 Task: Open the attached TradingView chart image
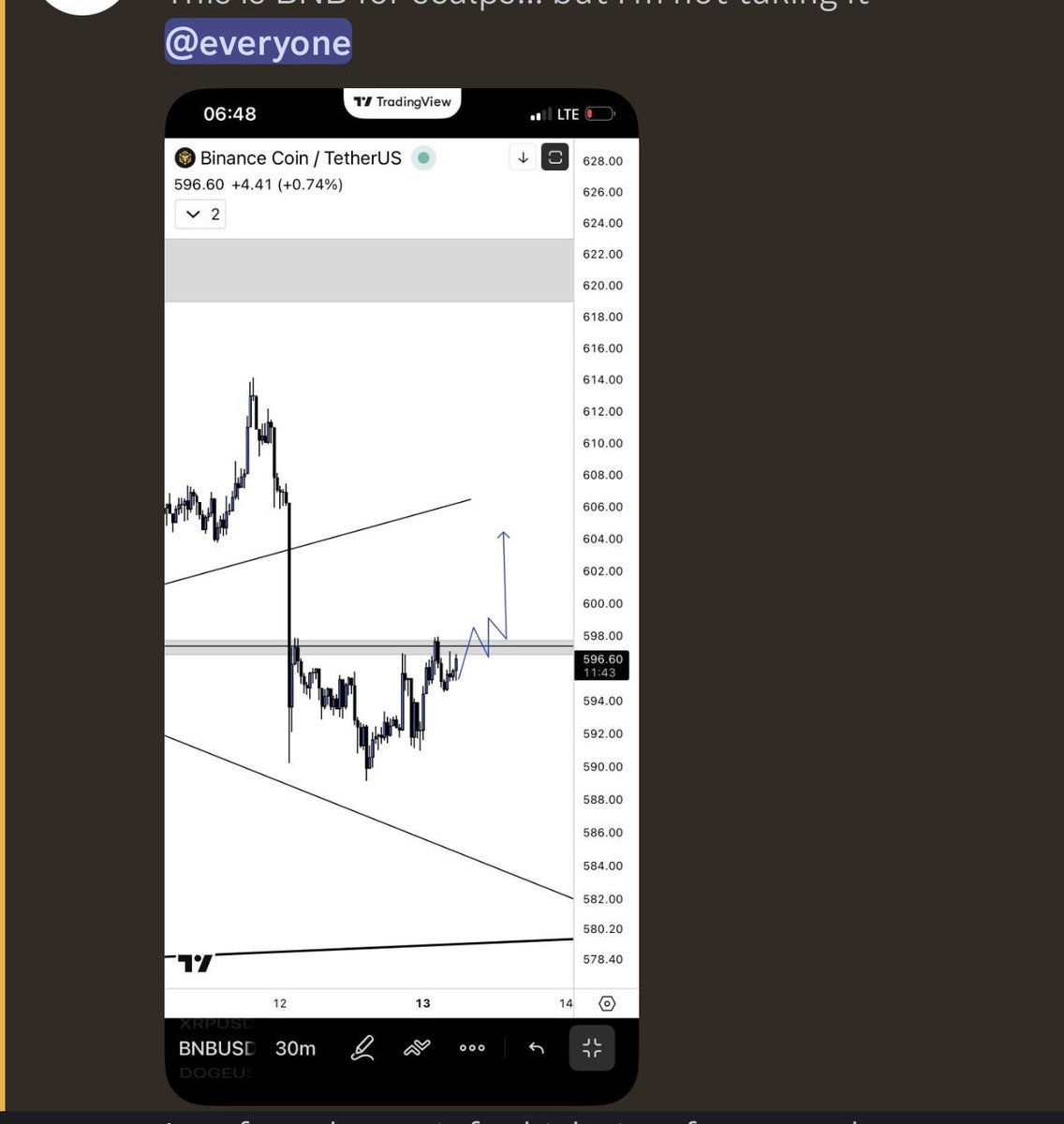click(401, 599)
